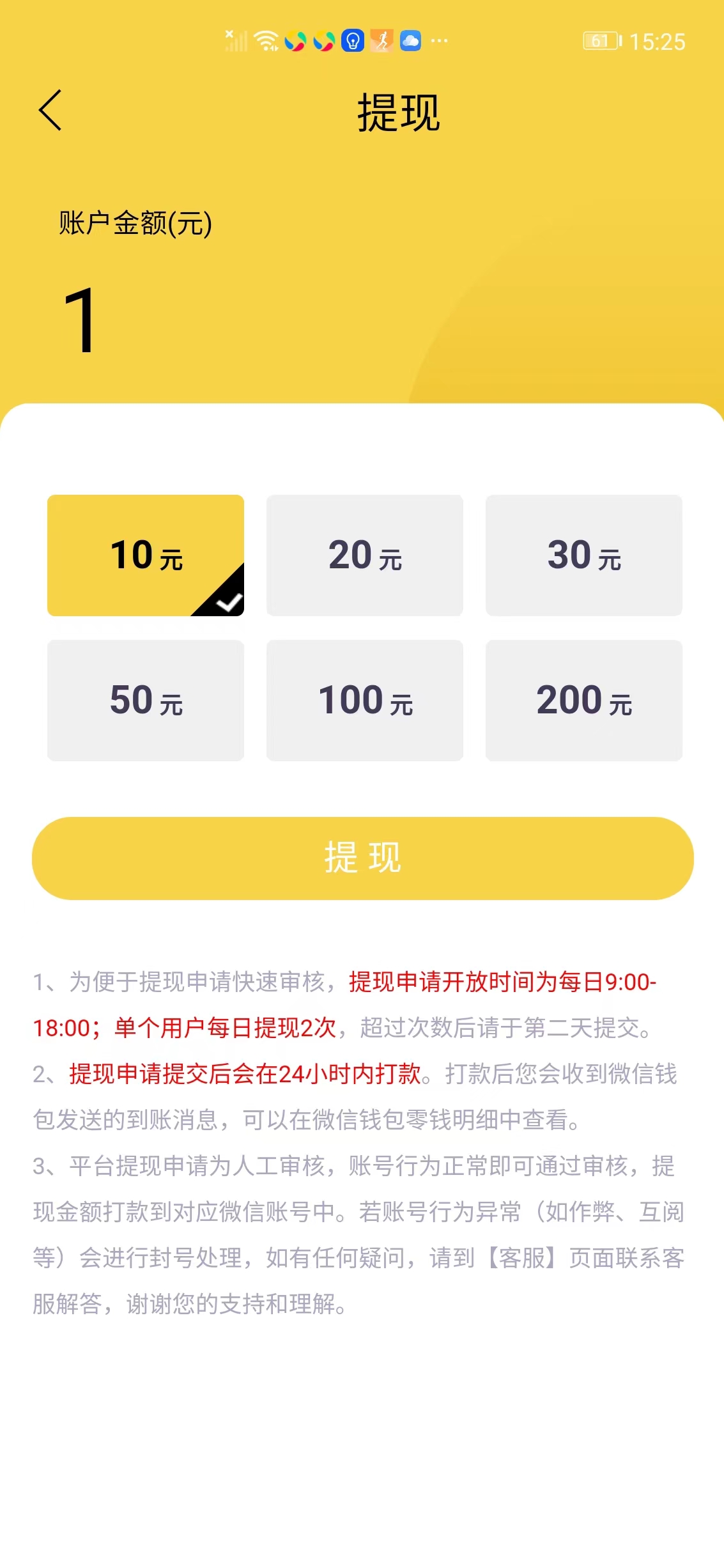Tap the running sports notification icon

(x=381, y=40)
